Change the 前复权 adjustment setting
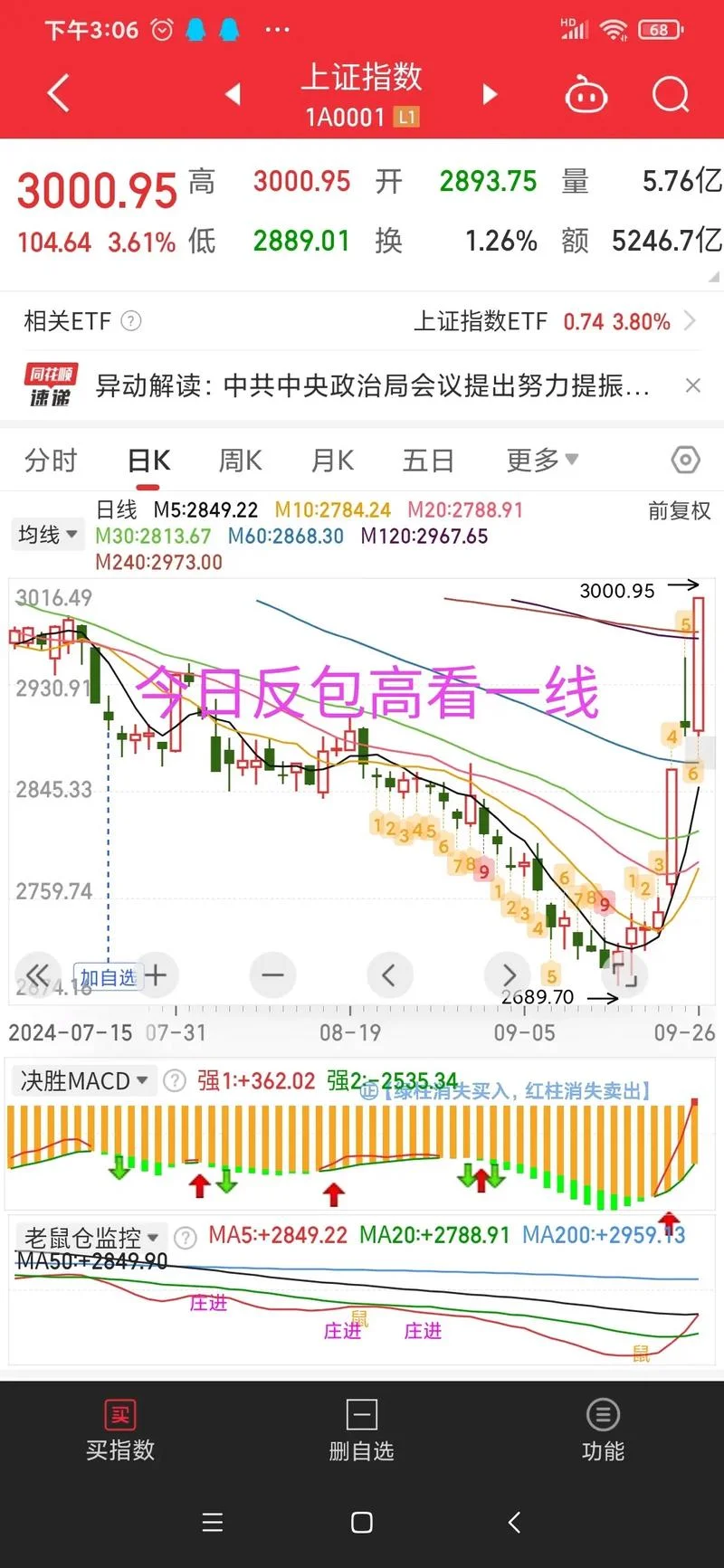Image resolution: width=724 pixels, height=1568 pixels. coord(679,511)
